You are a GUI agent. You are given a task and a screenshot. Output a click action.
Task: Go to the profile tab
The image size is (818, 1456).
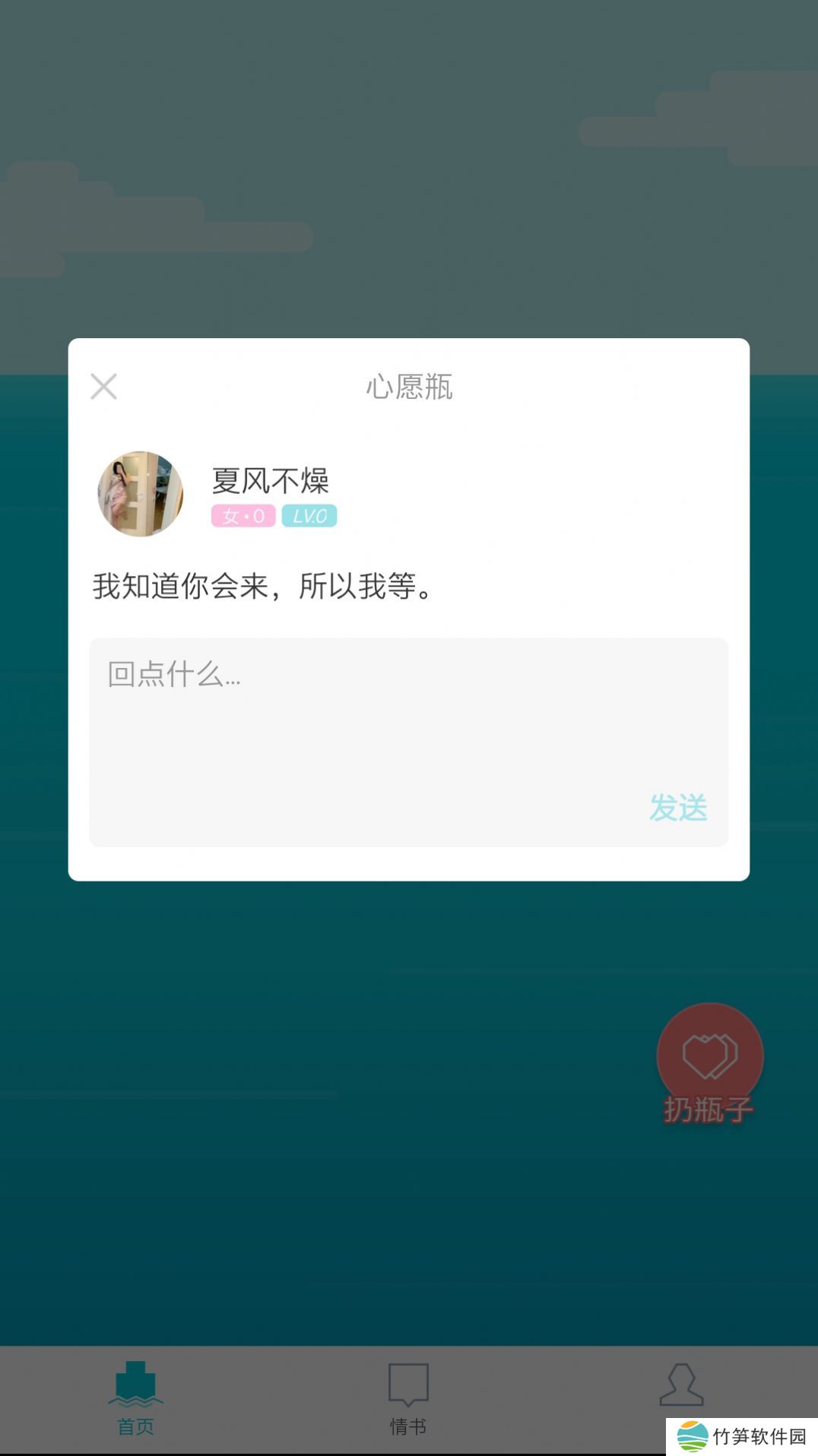pyautogui.click(x=681, y=1387)
